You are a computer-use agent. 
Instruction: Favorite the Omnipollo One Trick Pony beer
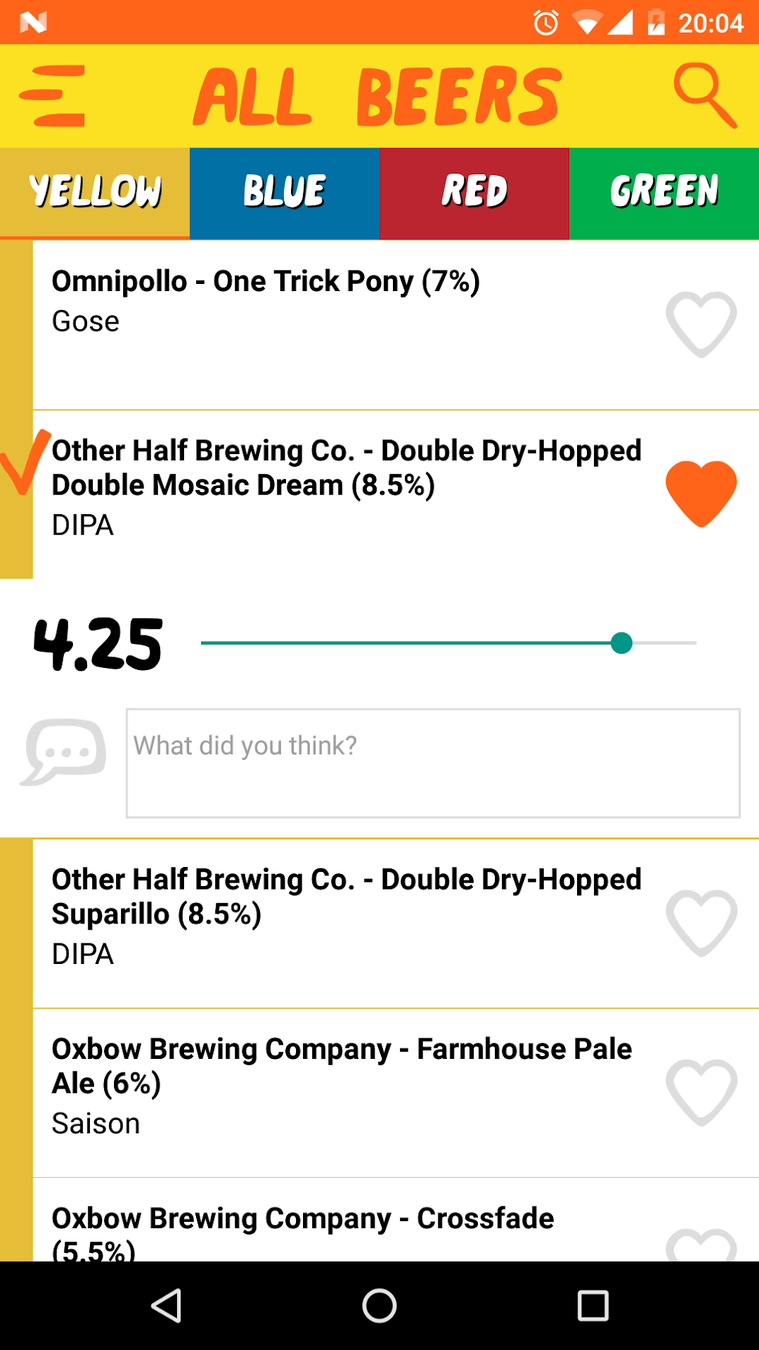coord(701,324)
